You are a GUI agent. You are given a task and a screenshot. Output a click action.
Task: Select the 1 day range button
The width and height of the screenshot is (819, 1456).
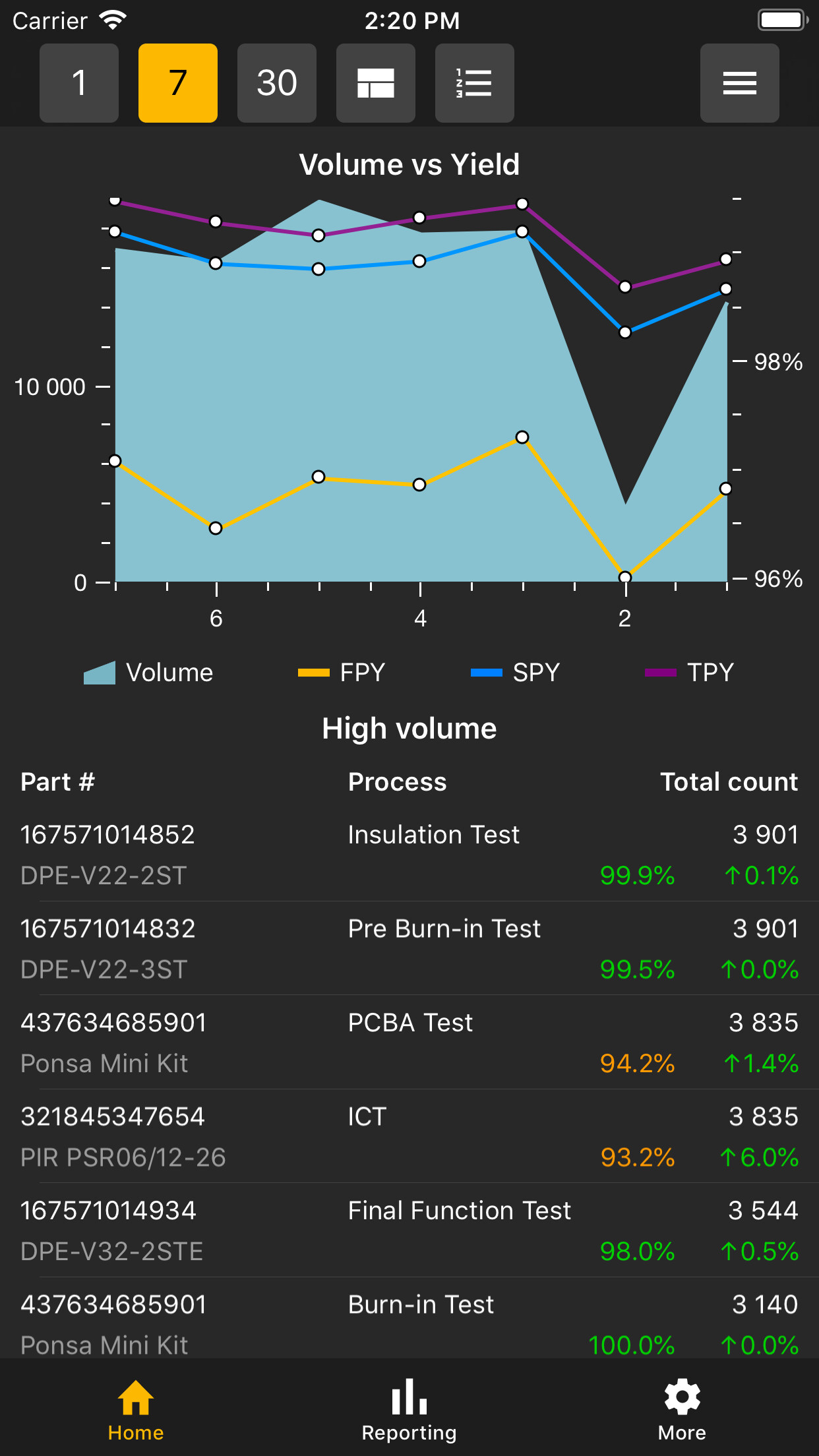(x=79, y=83)
